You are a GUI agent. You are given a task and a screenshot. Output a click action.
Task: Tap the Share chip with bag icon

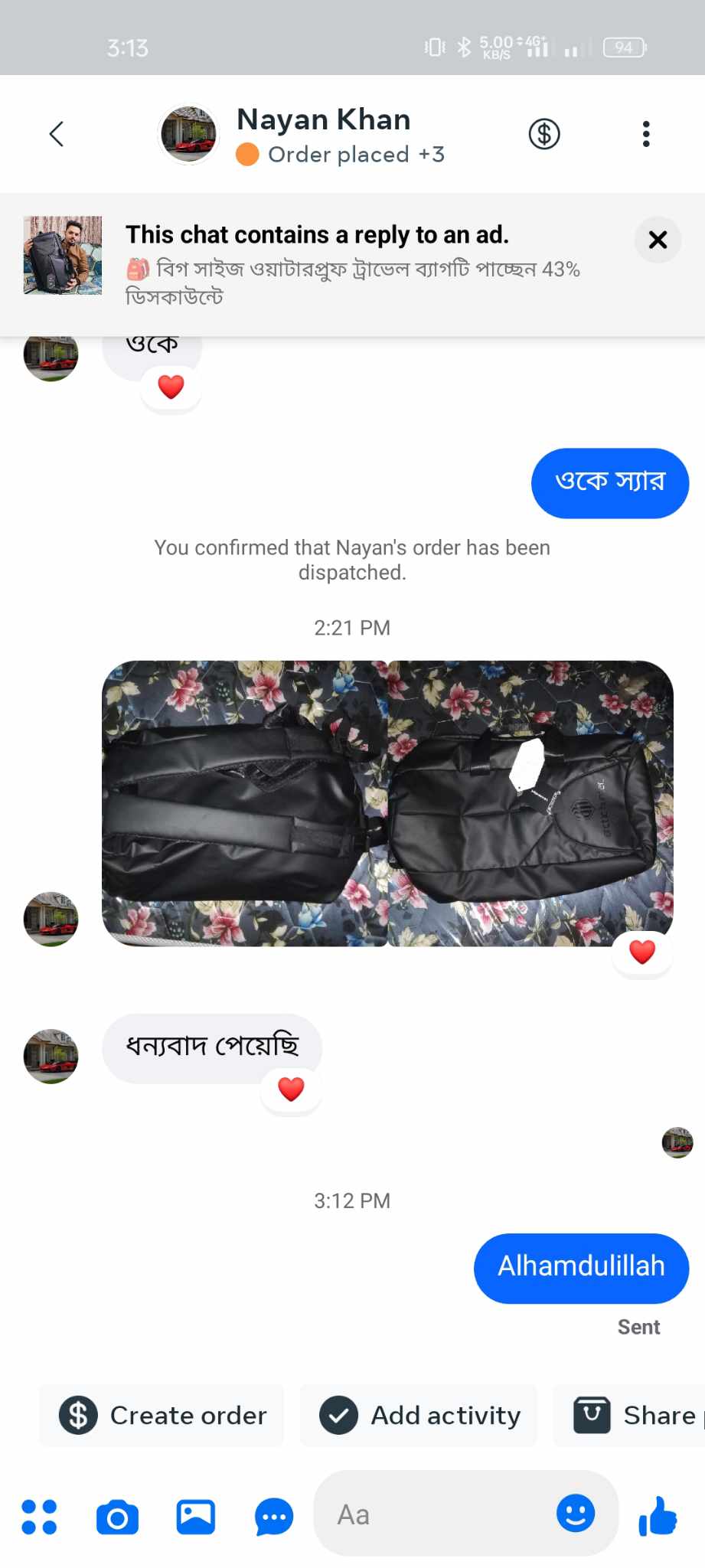pyautogui.click(x=635, y=1415)
